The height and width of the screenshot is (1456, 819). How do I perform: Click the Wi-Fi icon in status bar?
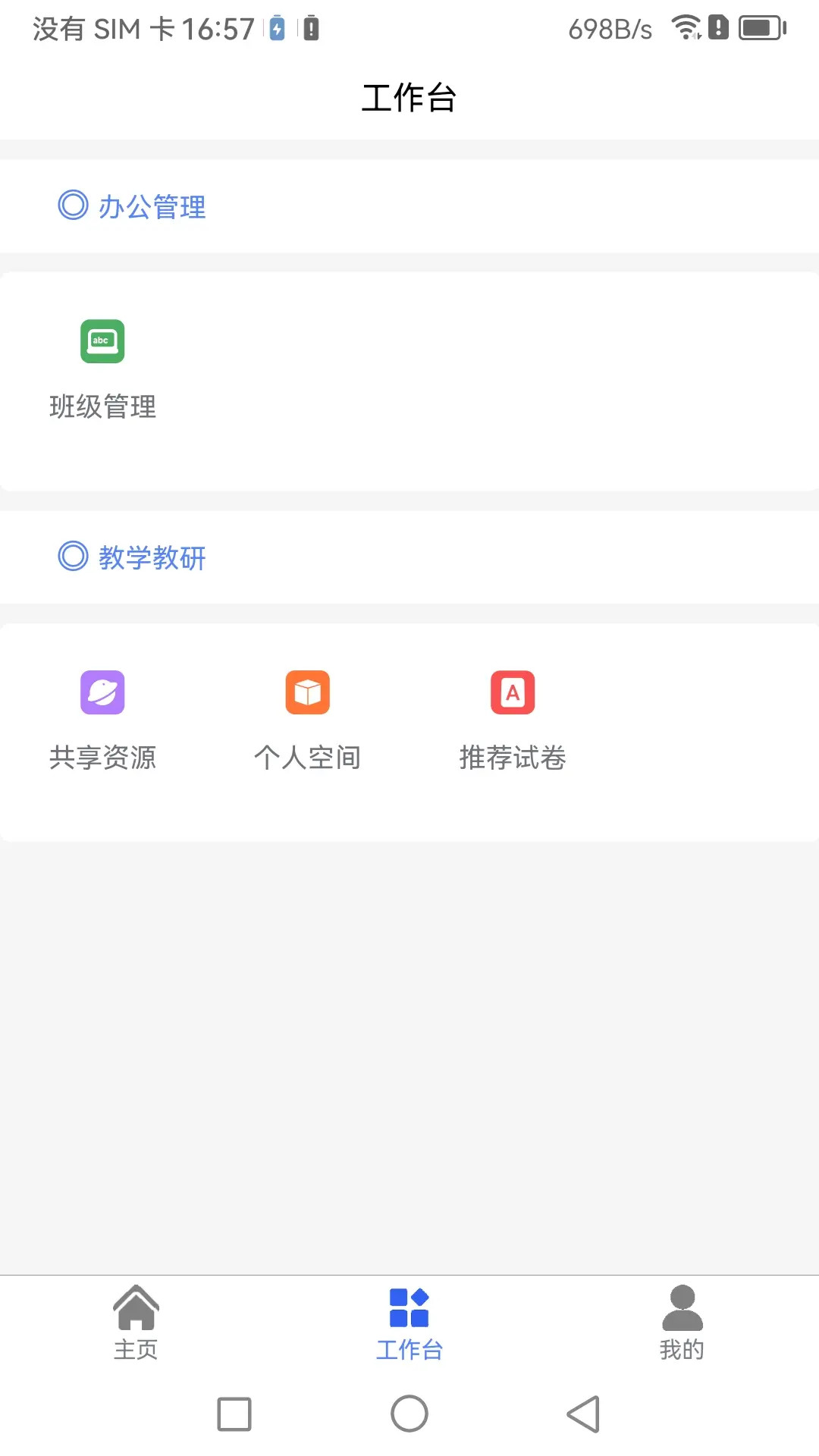[x=685, y=27]
